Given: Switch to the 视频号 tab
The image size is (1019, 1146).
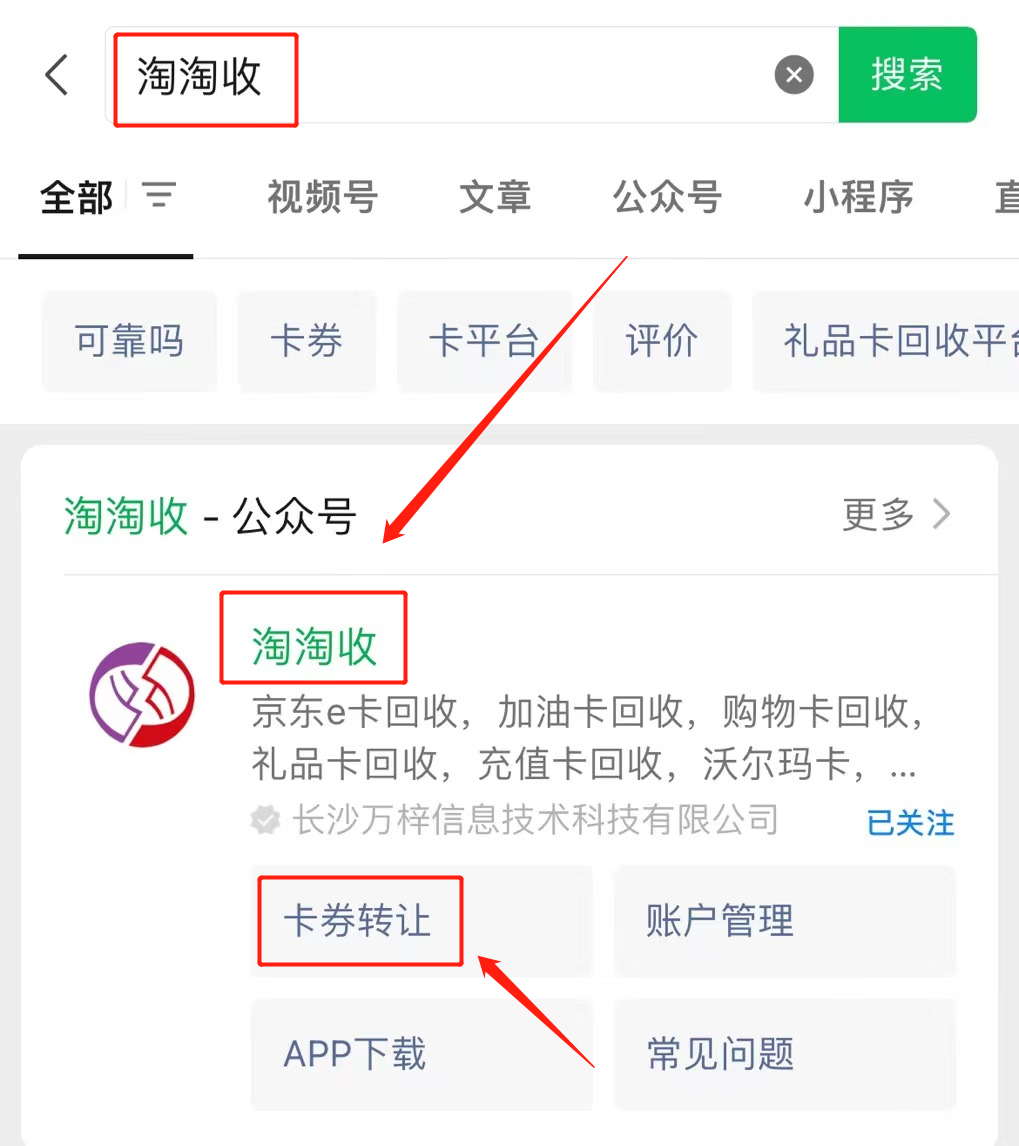Looking at the screenshot, I should (322, 197).
